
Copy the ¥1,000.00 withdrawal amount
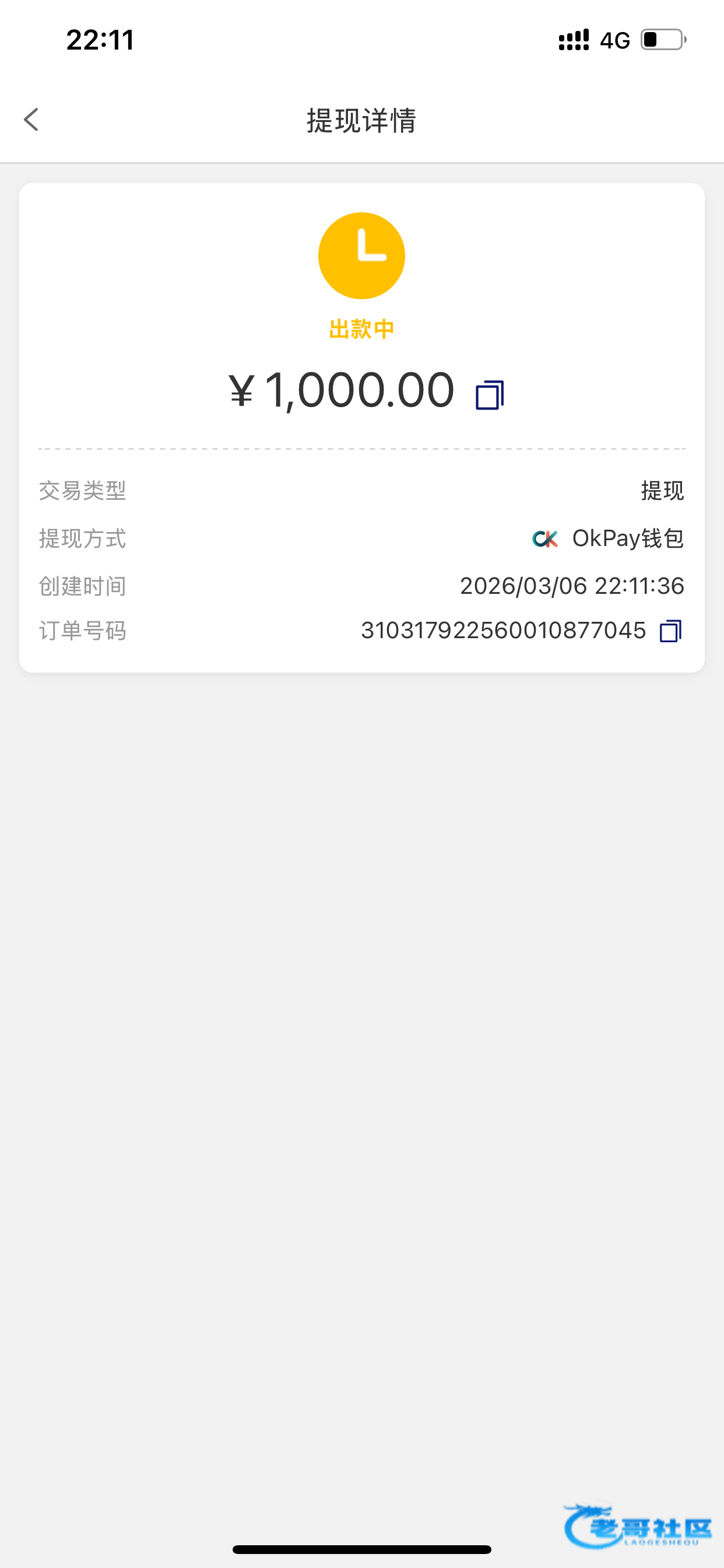coord(489,395)
